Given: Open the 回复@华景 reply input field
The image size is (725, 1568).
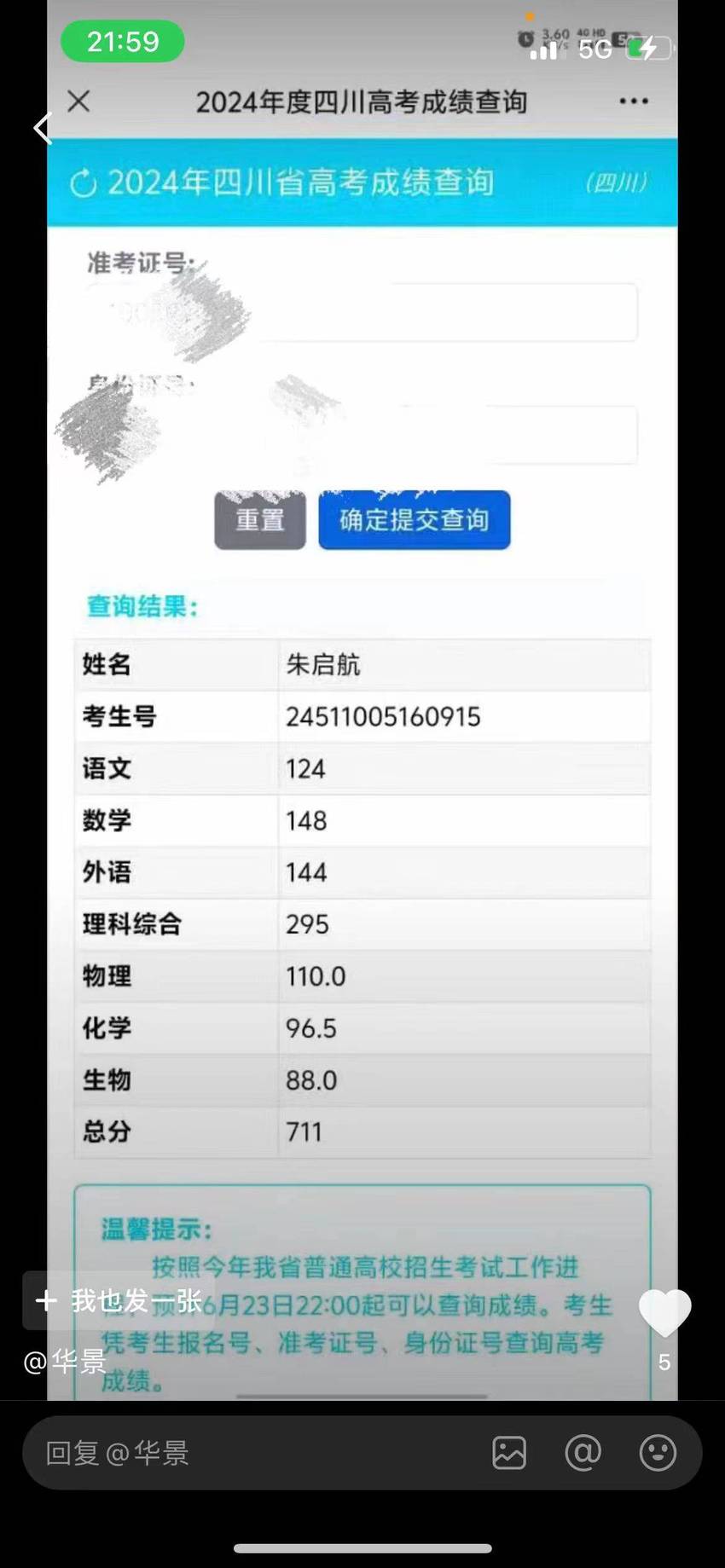Looking at the screenshot, I should point(256,1453).
